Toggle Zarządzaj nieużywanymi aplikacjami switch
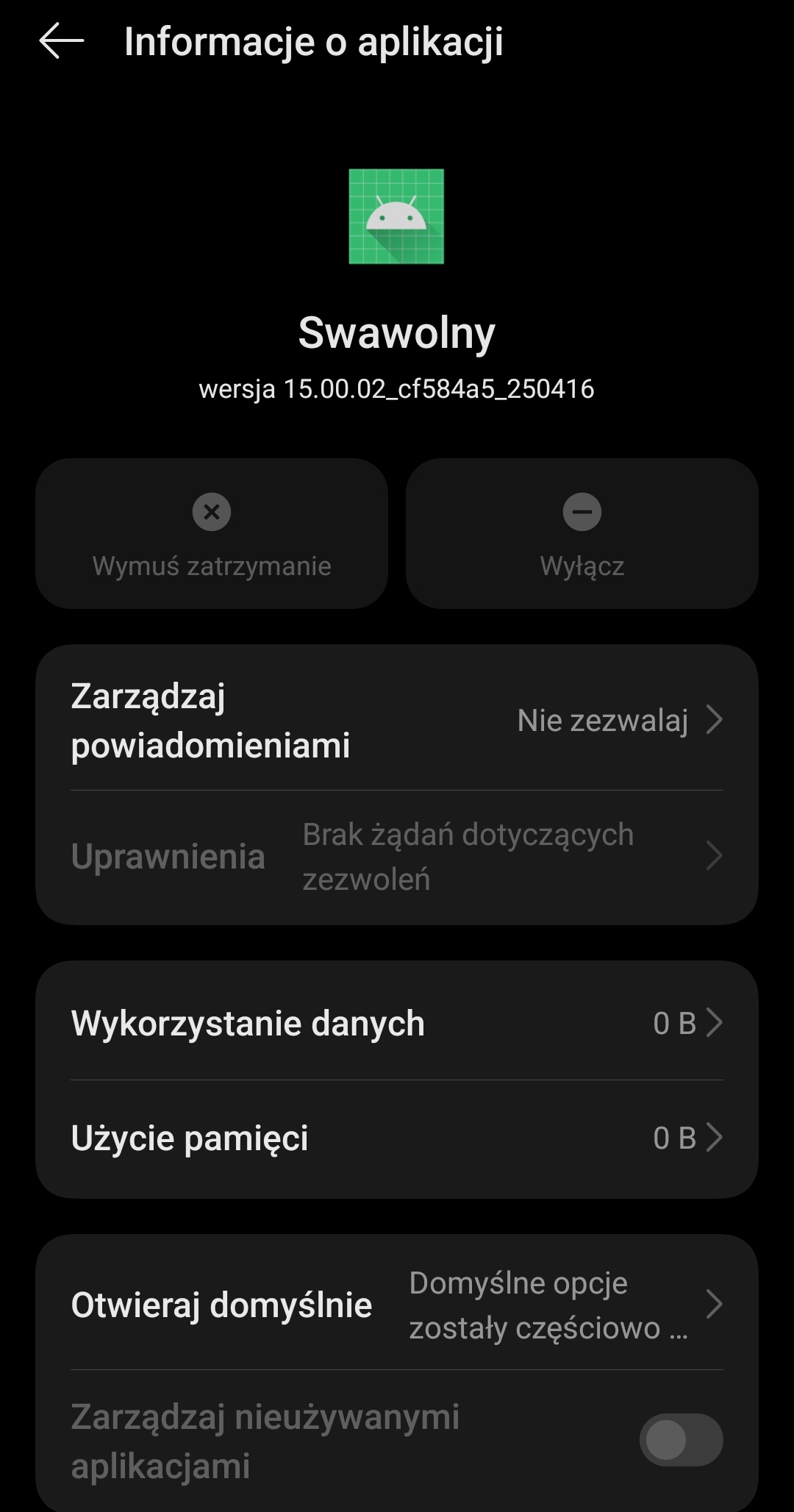This screenshot has height=1512, width=794. pyautogui.click(x=680, y=1441)
